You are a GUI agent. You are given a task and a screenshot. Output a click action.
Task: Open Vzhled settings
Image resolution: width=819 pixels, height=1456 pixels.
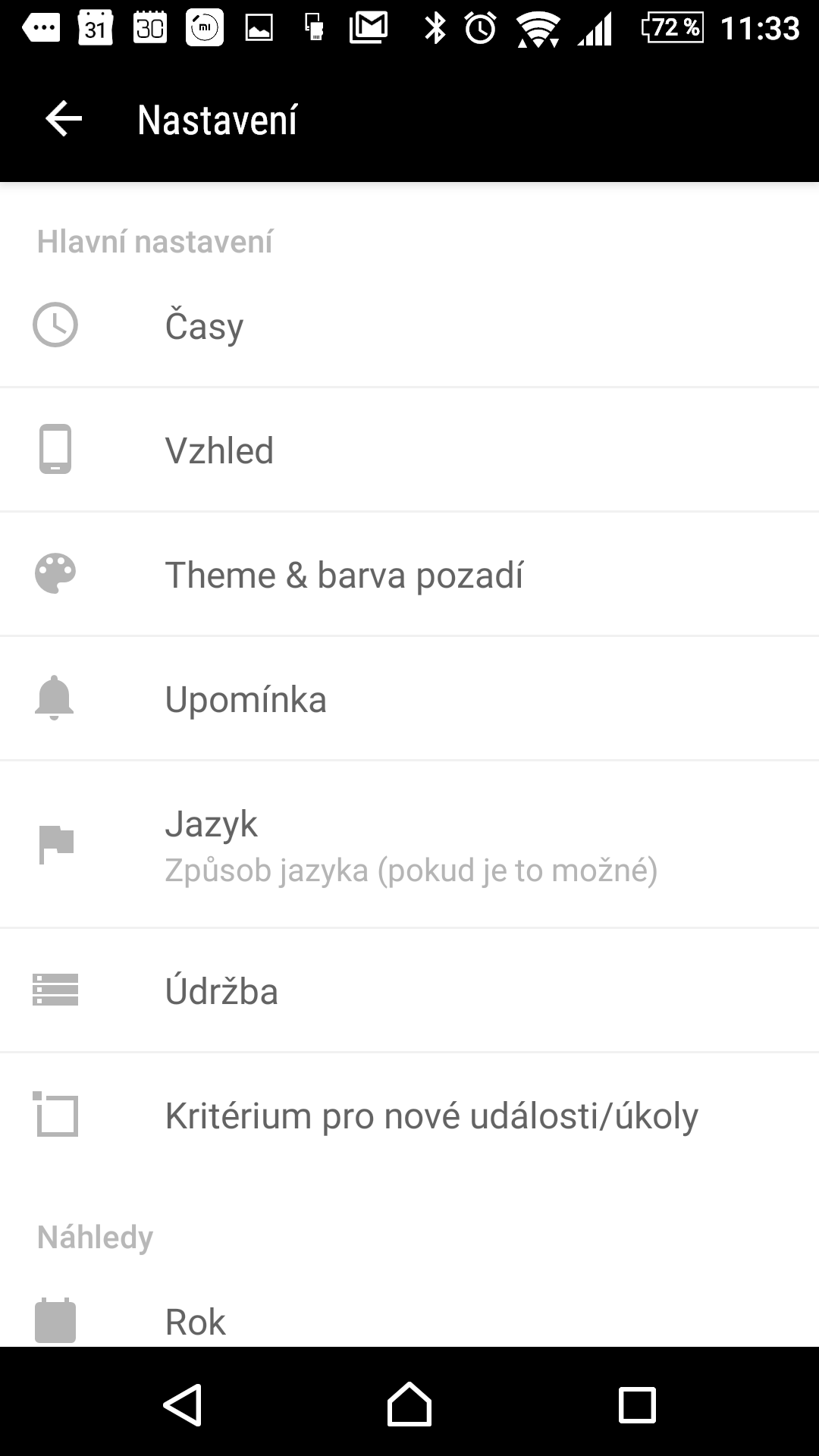click(409, 450)
